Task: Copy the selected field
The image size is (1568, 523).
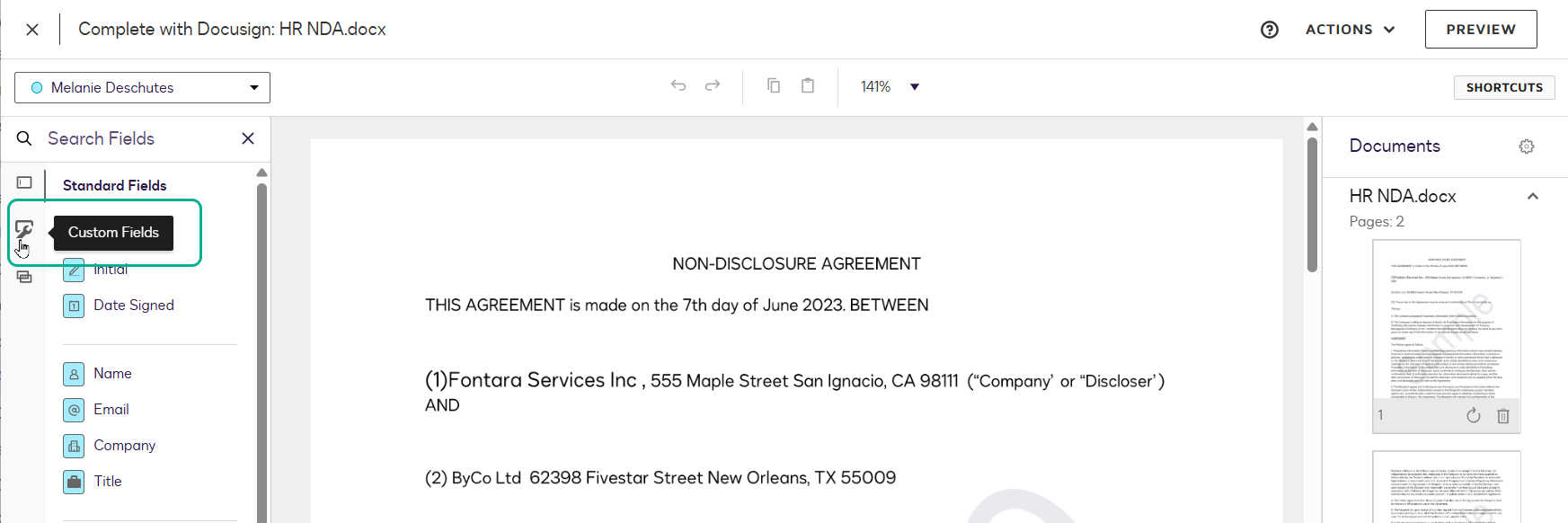Action: pyautogui.click(x=774, y=86)
